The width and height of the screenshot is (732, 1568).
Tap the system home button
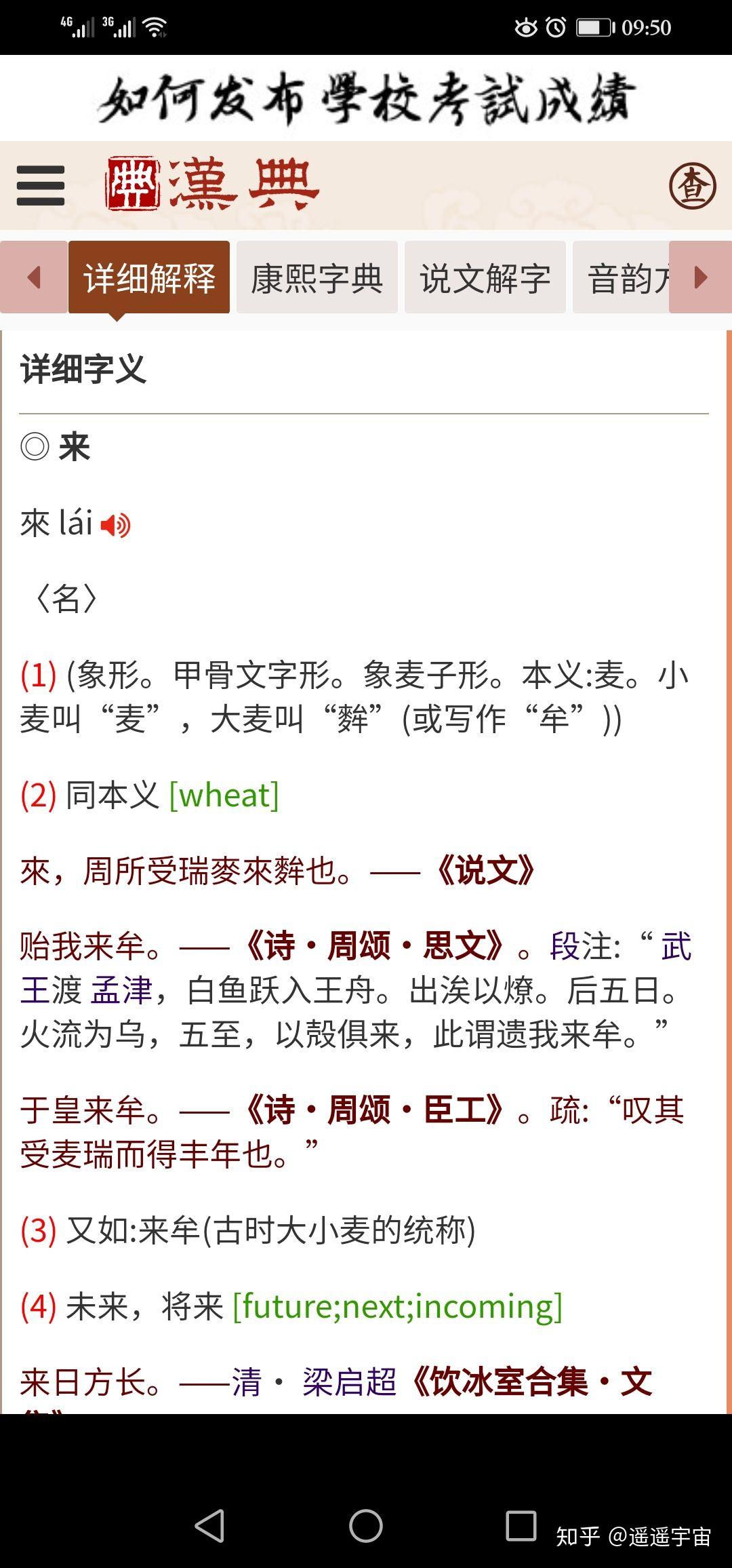tap(366, 1526)
